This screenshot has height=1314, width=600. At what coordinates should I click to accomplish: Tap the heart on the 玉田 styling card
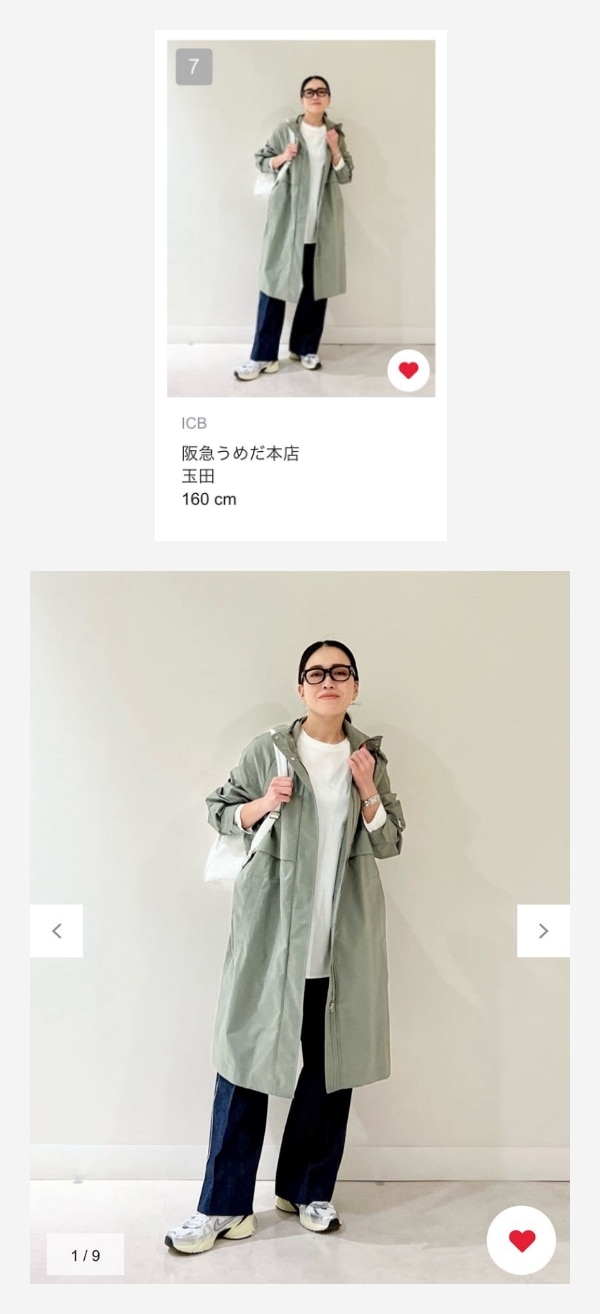tap(408, 371)
